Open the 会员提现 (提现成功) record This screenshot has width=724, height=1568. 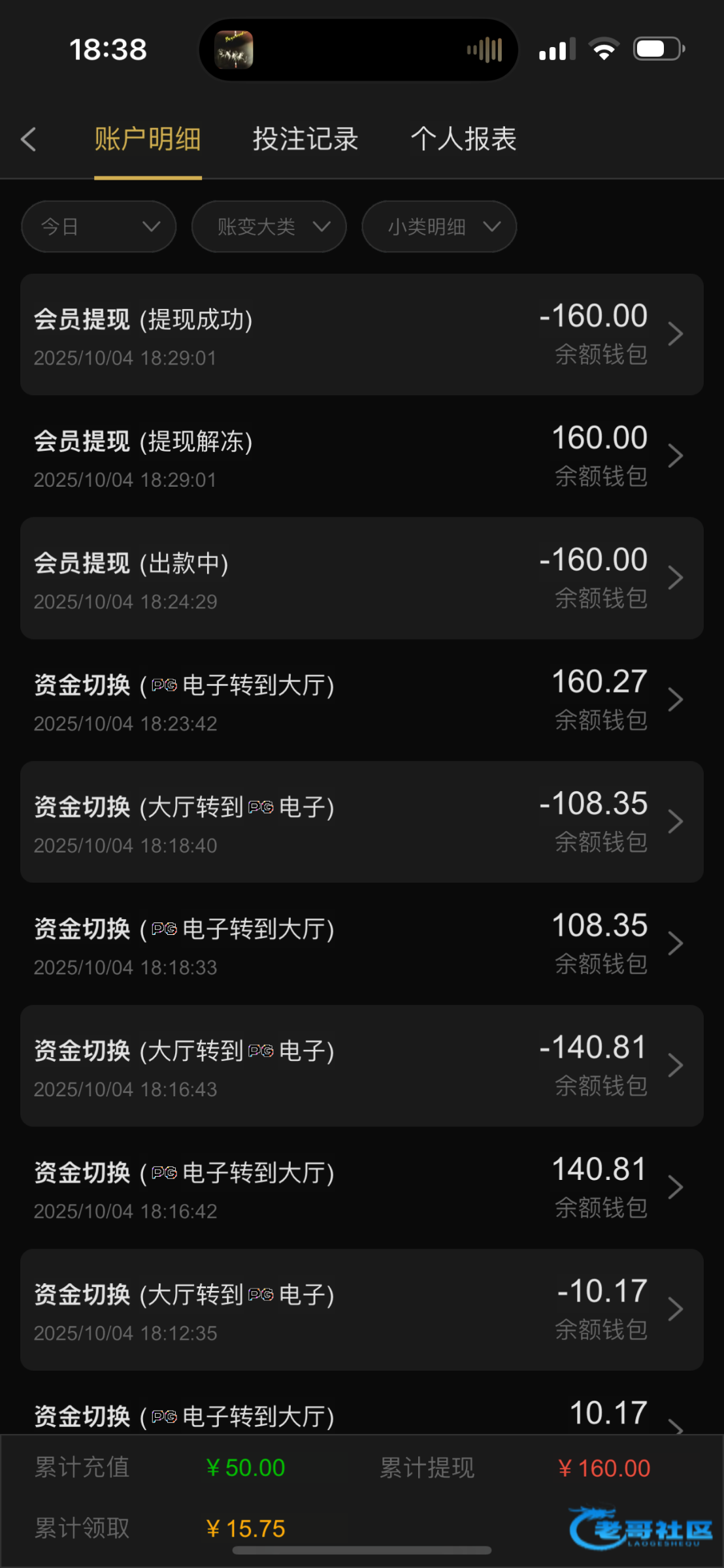coord(361,335)
